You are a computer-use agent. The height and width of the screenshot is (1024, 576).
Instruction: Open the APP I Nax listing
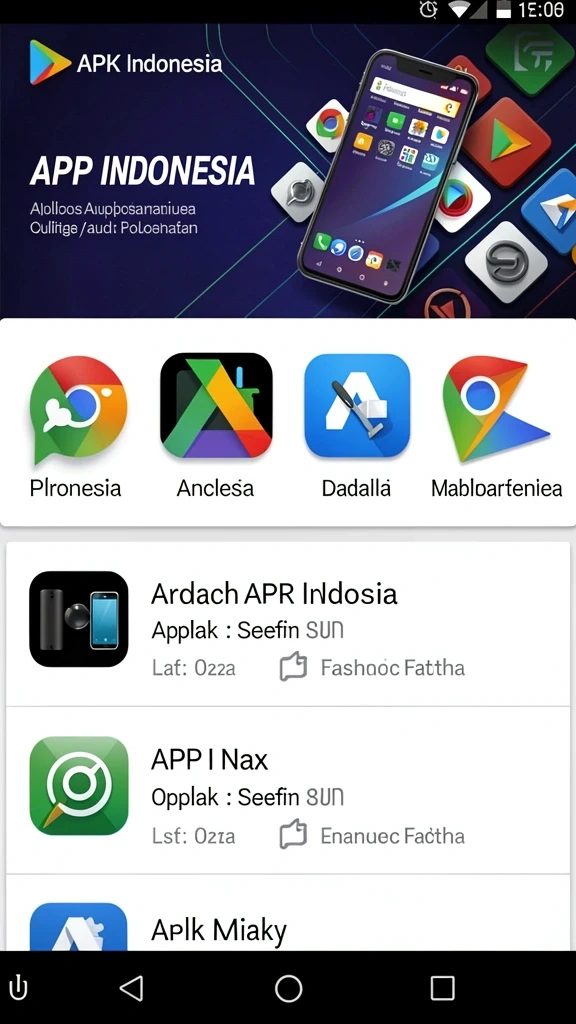[x=288, y=790]
